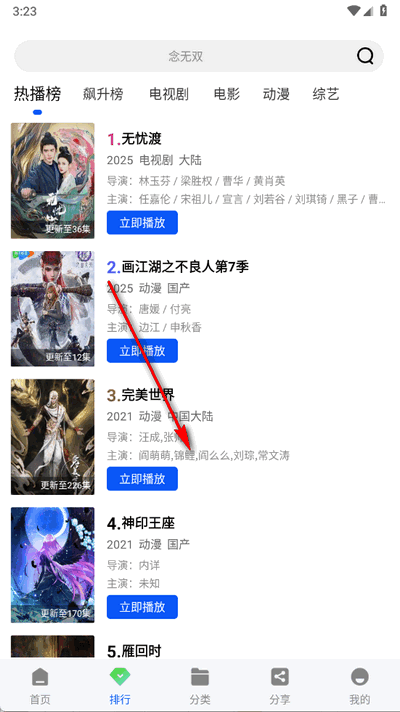Open the 动漫 tab
This screenshot has width=400, height=712.
pyautogui.click(x=276, y=94)
